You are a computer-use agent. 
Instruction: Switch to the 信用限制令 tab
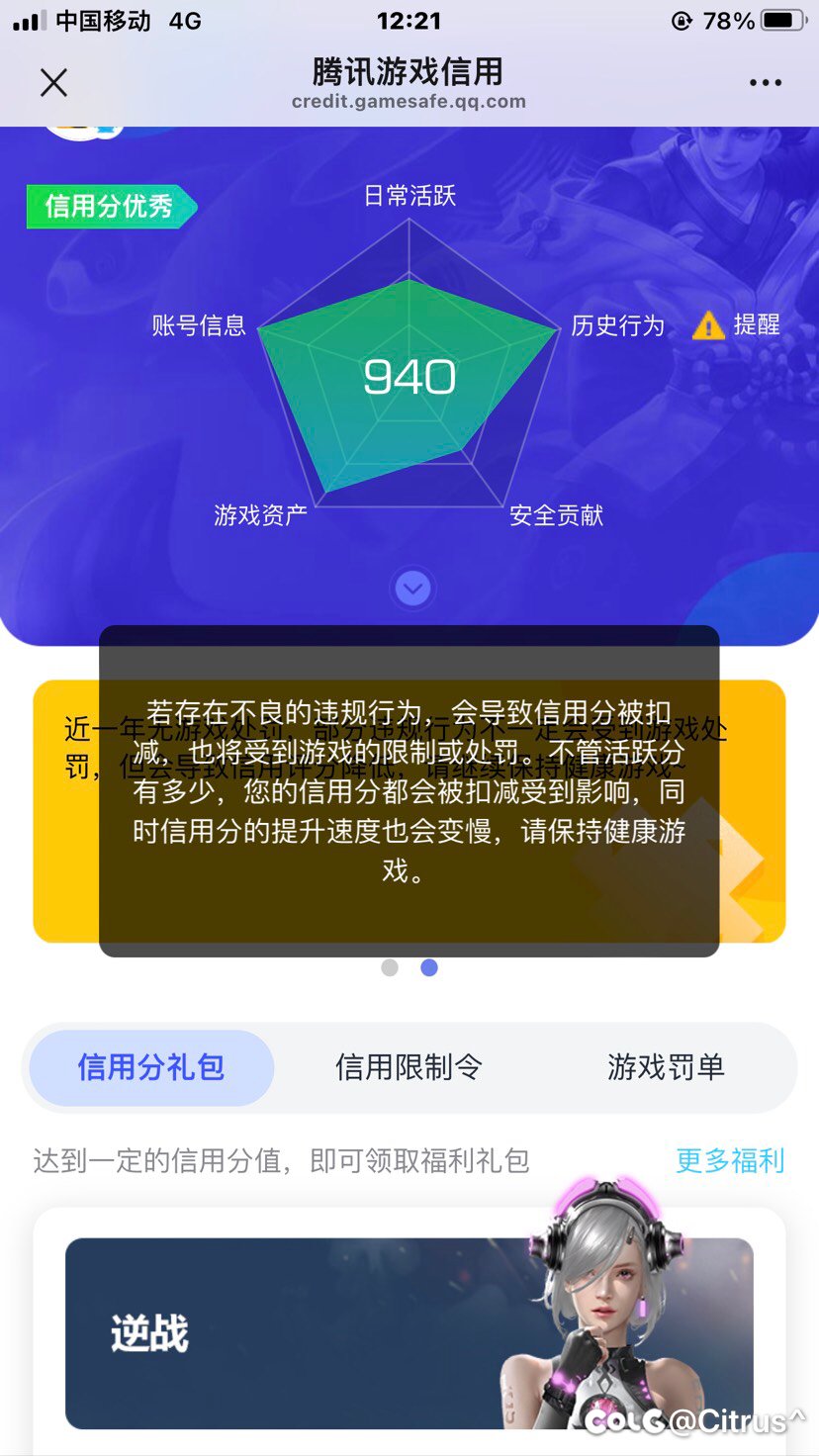coord(409,1067)
